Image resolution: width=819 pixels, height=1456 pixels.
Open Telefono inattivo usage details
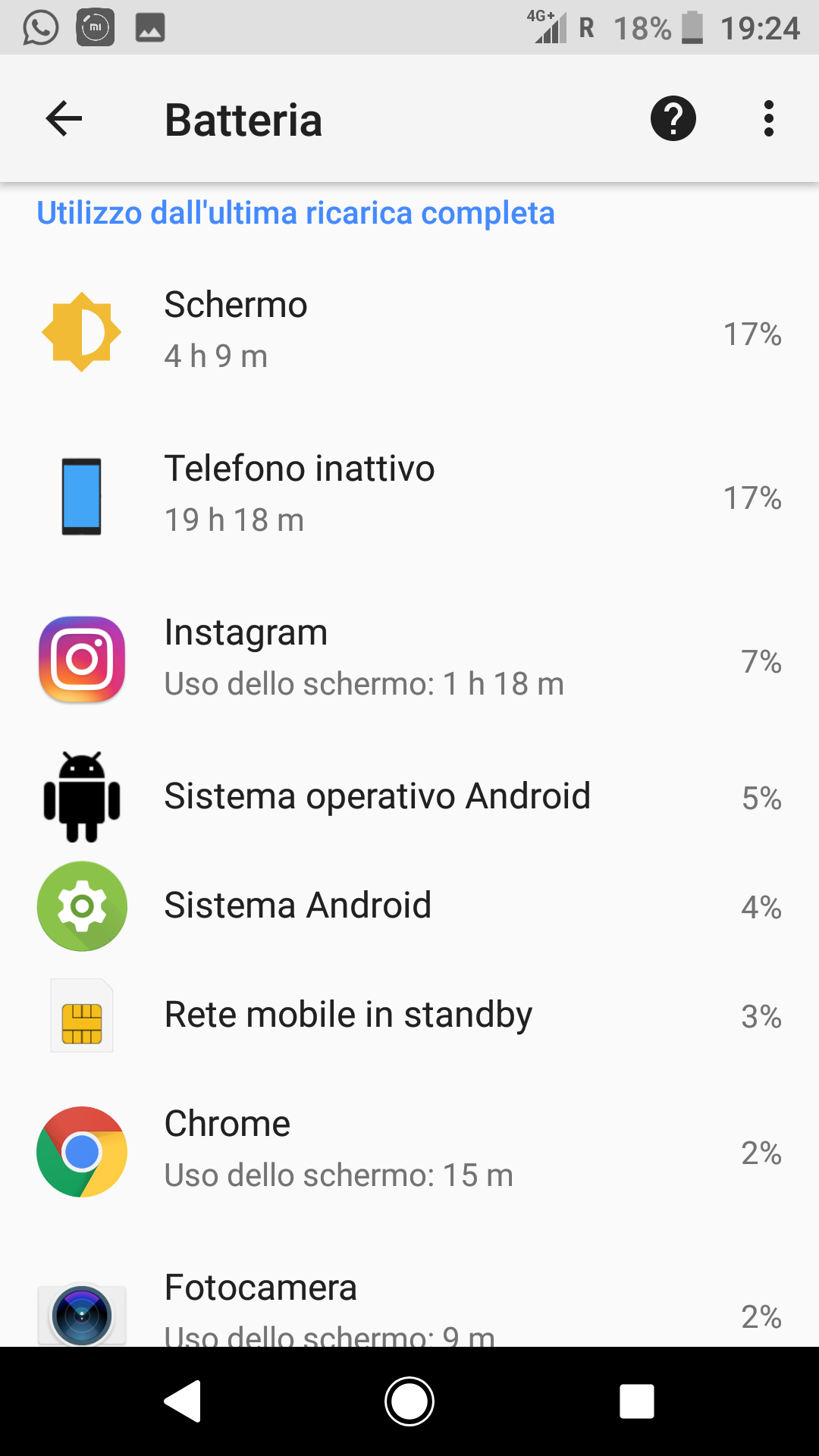click(x=409, y=495)
